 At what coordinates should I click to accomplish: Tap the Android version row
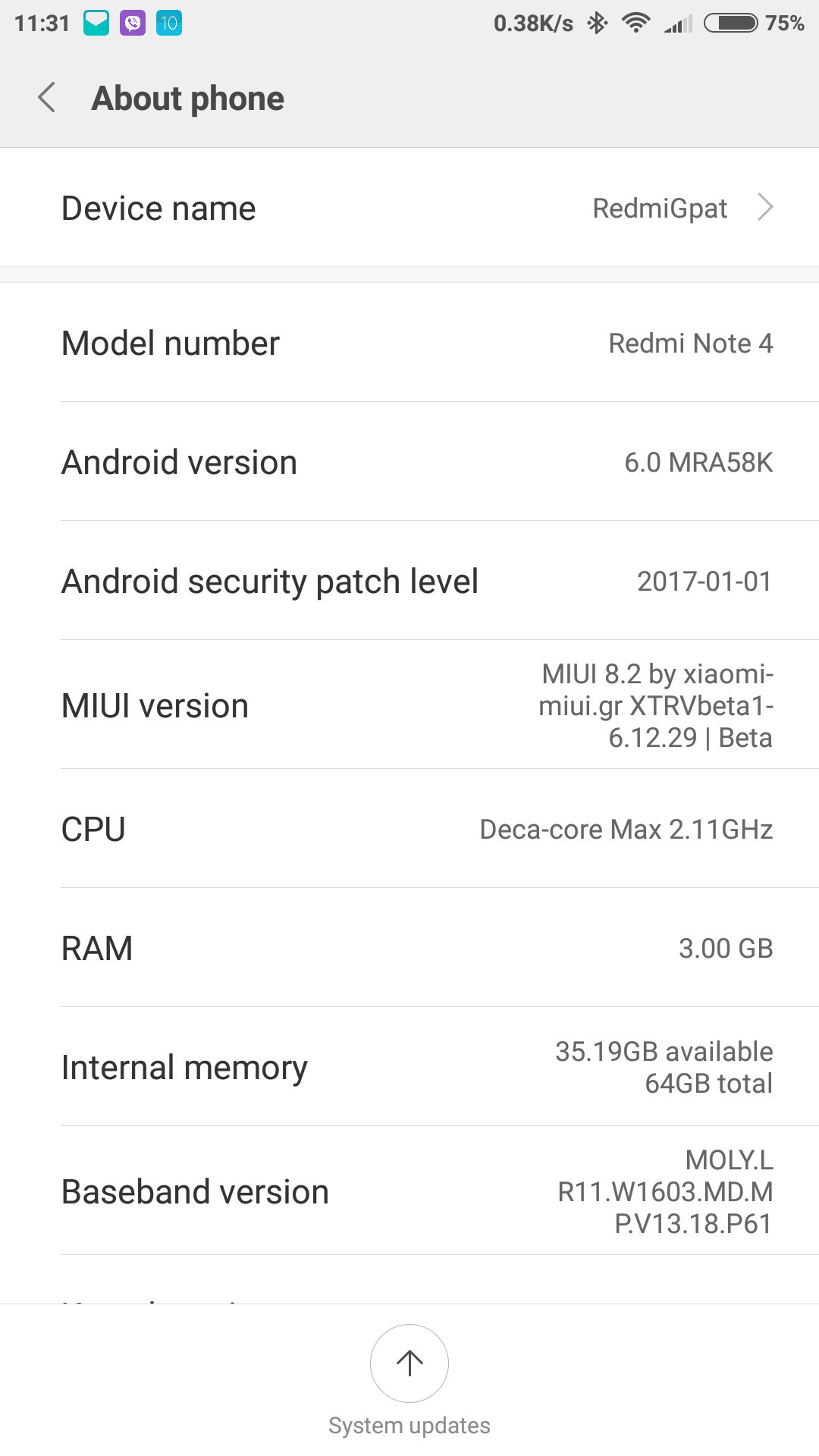tap(409, 462)
